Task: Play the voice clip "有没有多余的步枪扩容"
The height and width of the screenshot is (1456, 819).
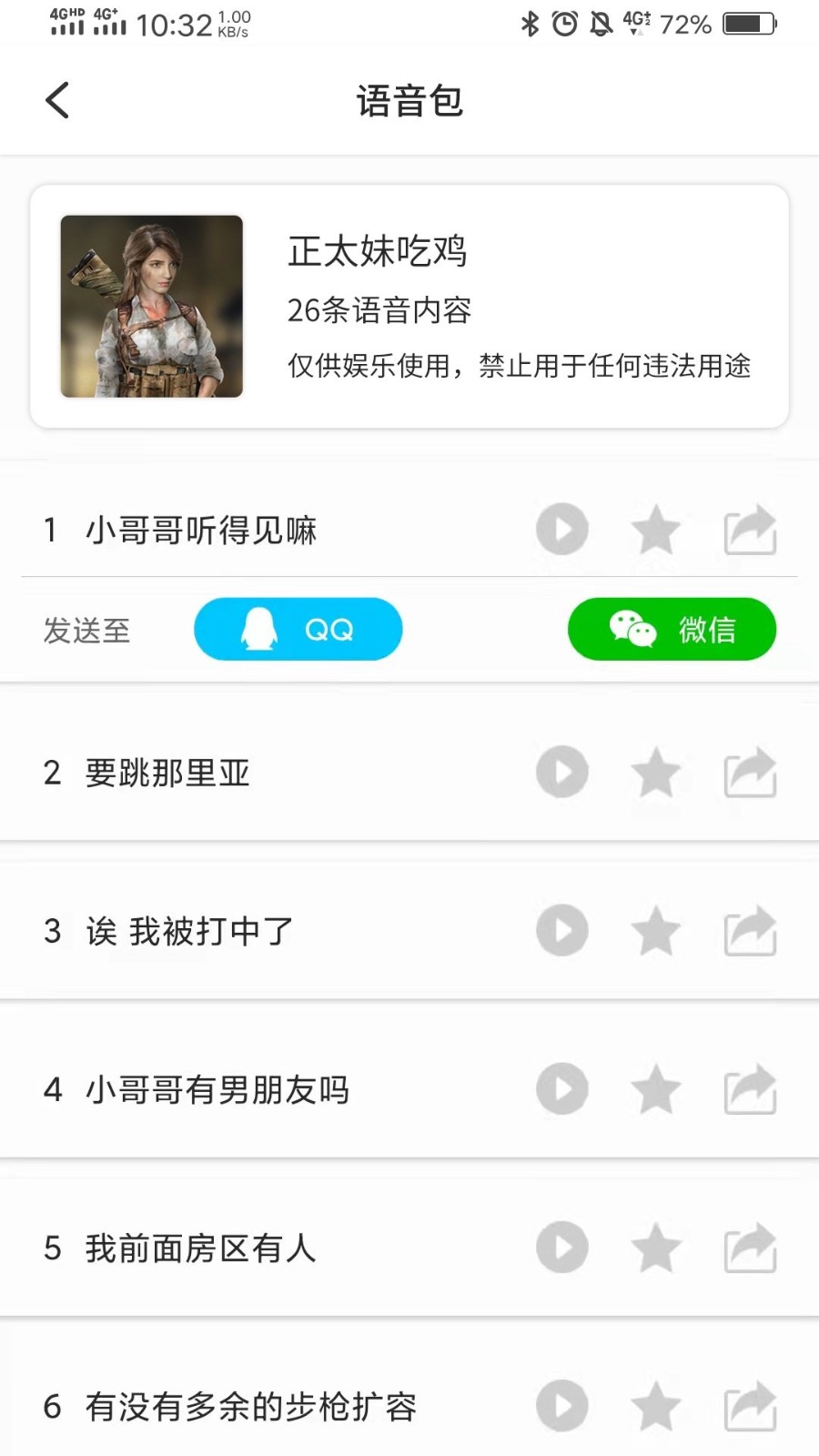Action: click(562, 1406)
